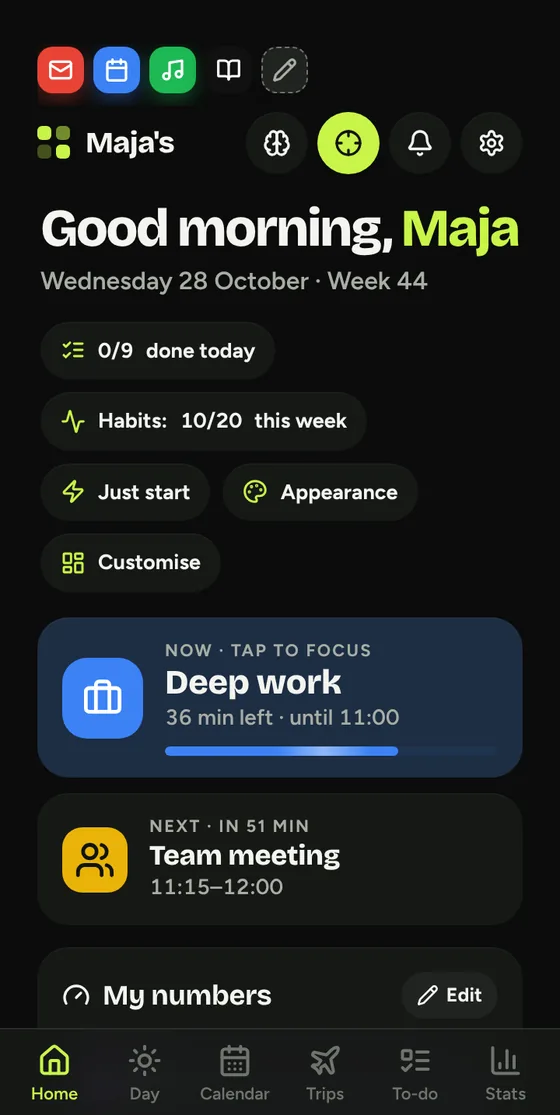Open the Appearance chip

pos(321,492)
